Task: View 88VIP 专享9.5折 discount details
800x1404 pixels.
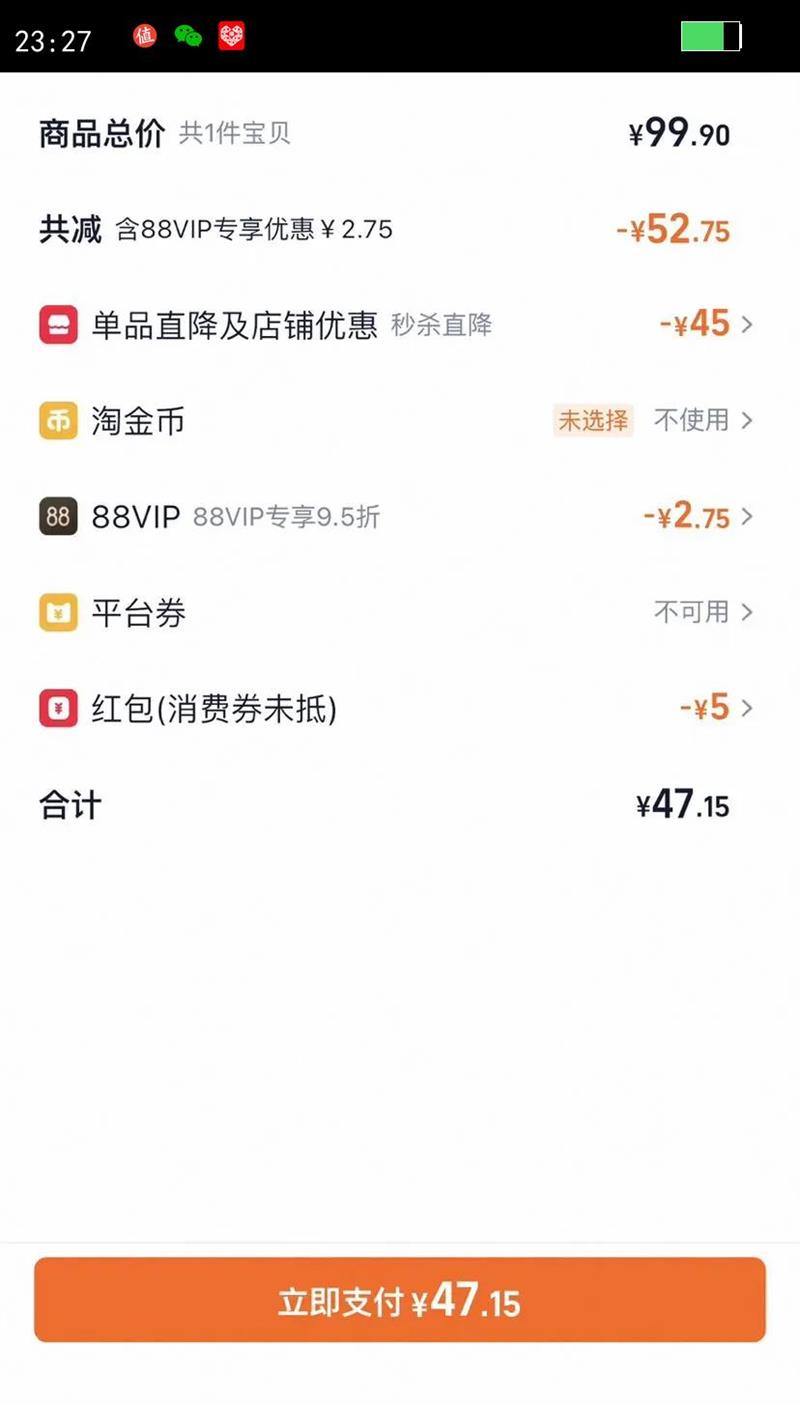Action: pyautogui.click(x=400, y=517)
